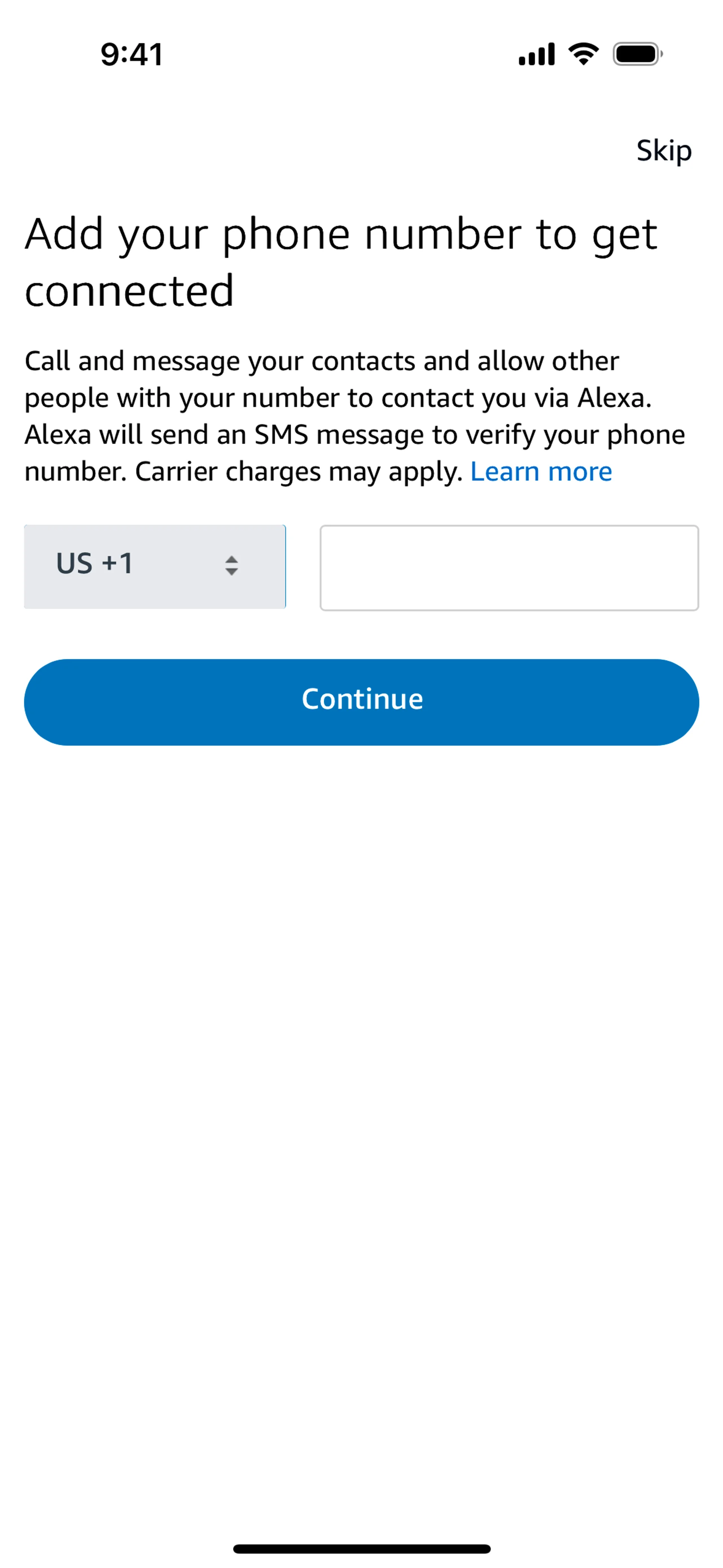Open the US +1 country code dropdown
The image size is (723, 1568).
click(x=155, y=566)
